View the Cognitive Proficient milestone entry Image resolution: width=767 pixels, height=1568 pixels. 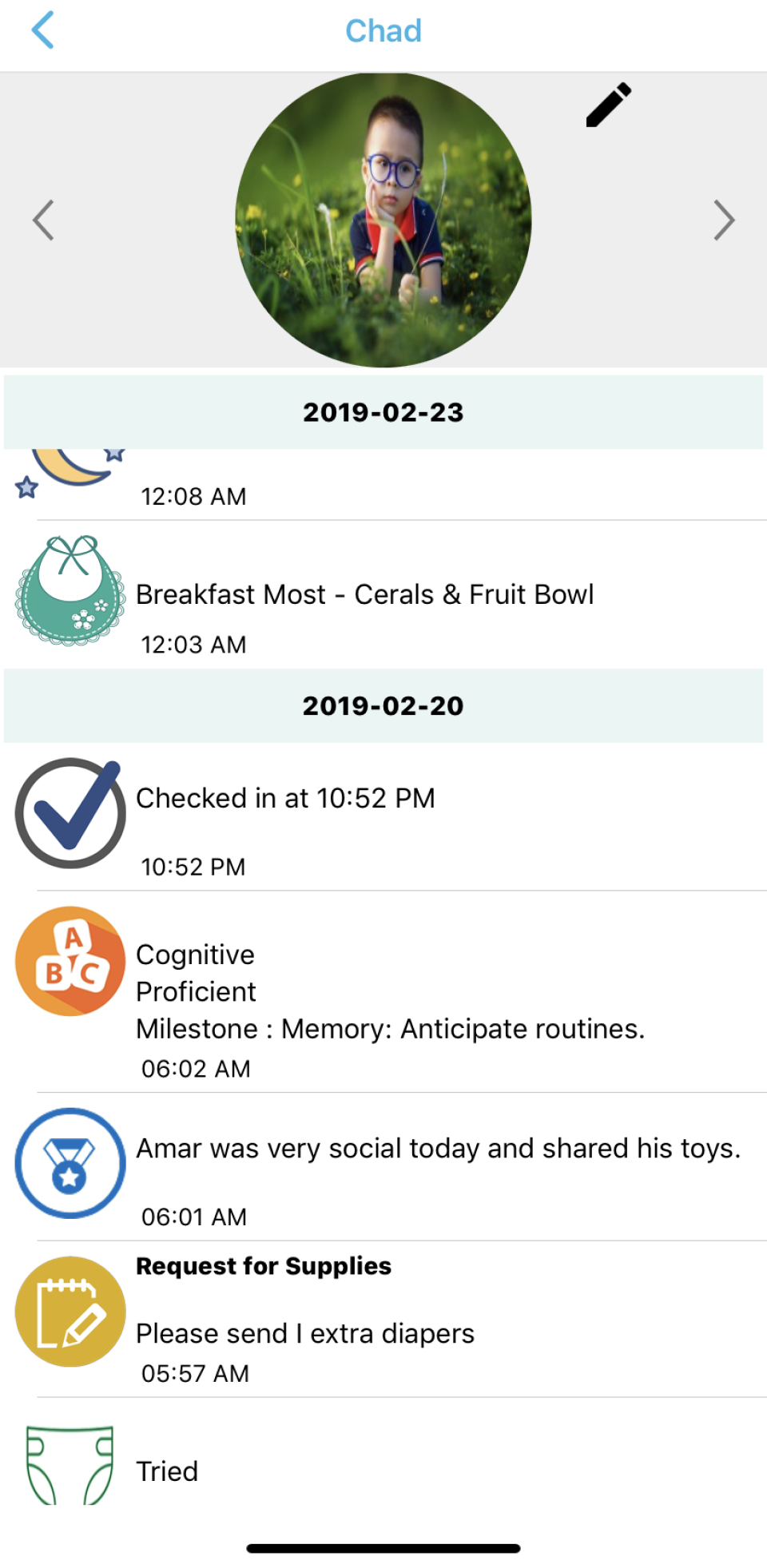tap(390, 992)
